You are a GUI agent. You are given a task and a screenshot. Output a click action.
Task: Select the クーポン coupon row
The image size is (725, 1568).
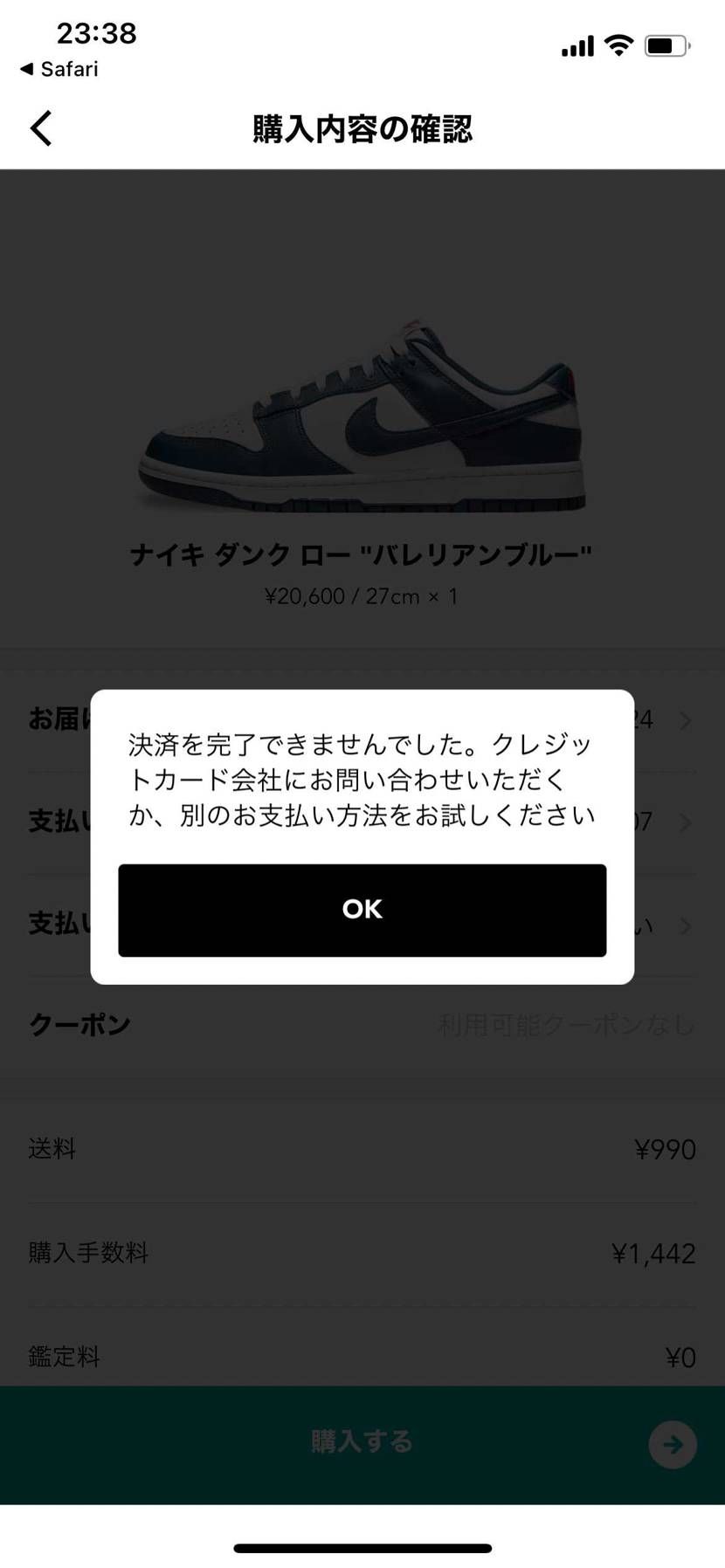[362, 1024]
